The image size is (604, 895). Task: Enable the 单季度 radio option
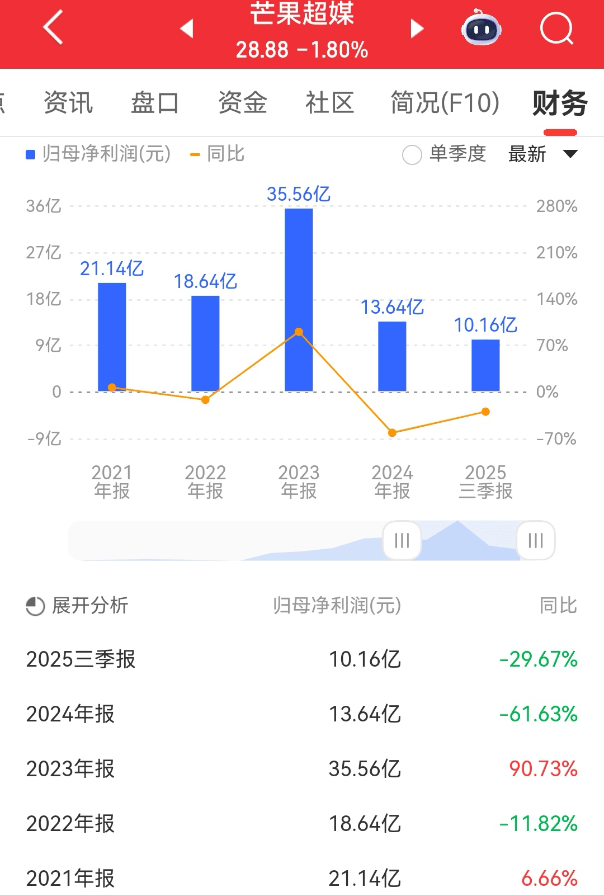(x=412, y=155)
